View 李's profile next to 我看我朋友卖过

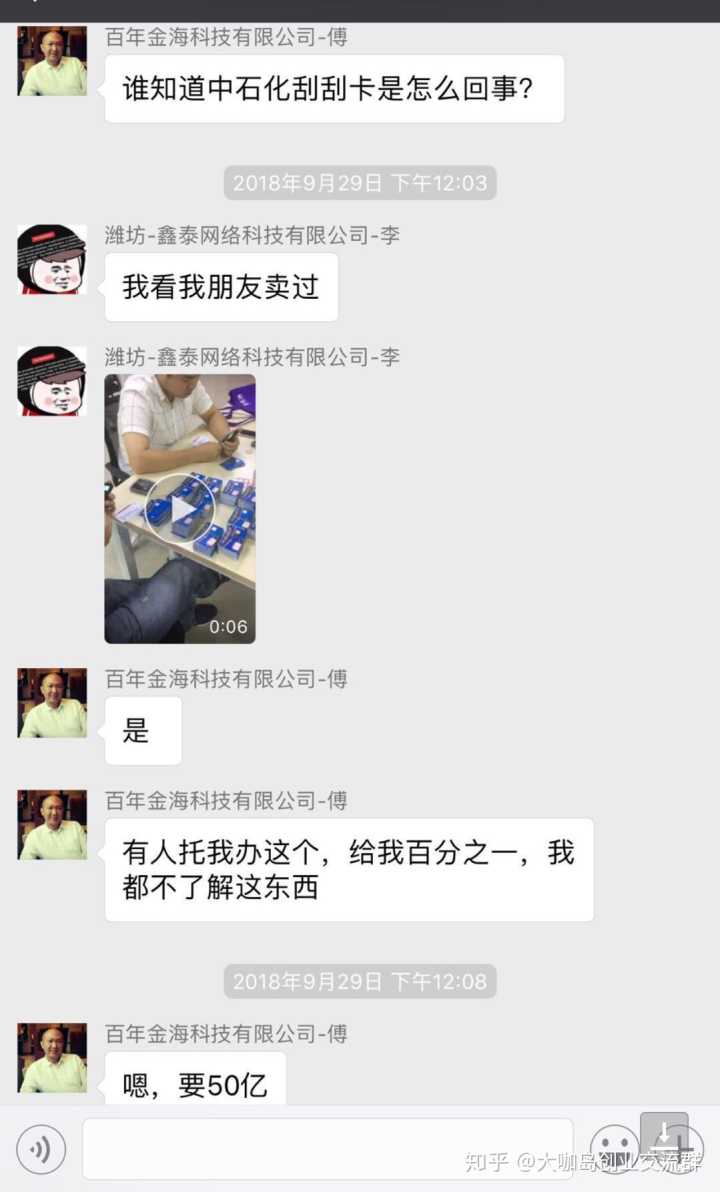52,260
